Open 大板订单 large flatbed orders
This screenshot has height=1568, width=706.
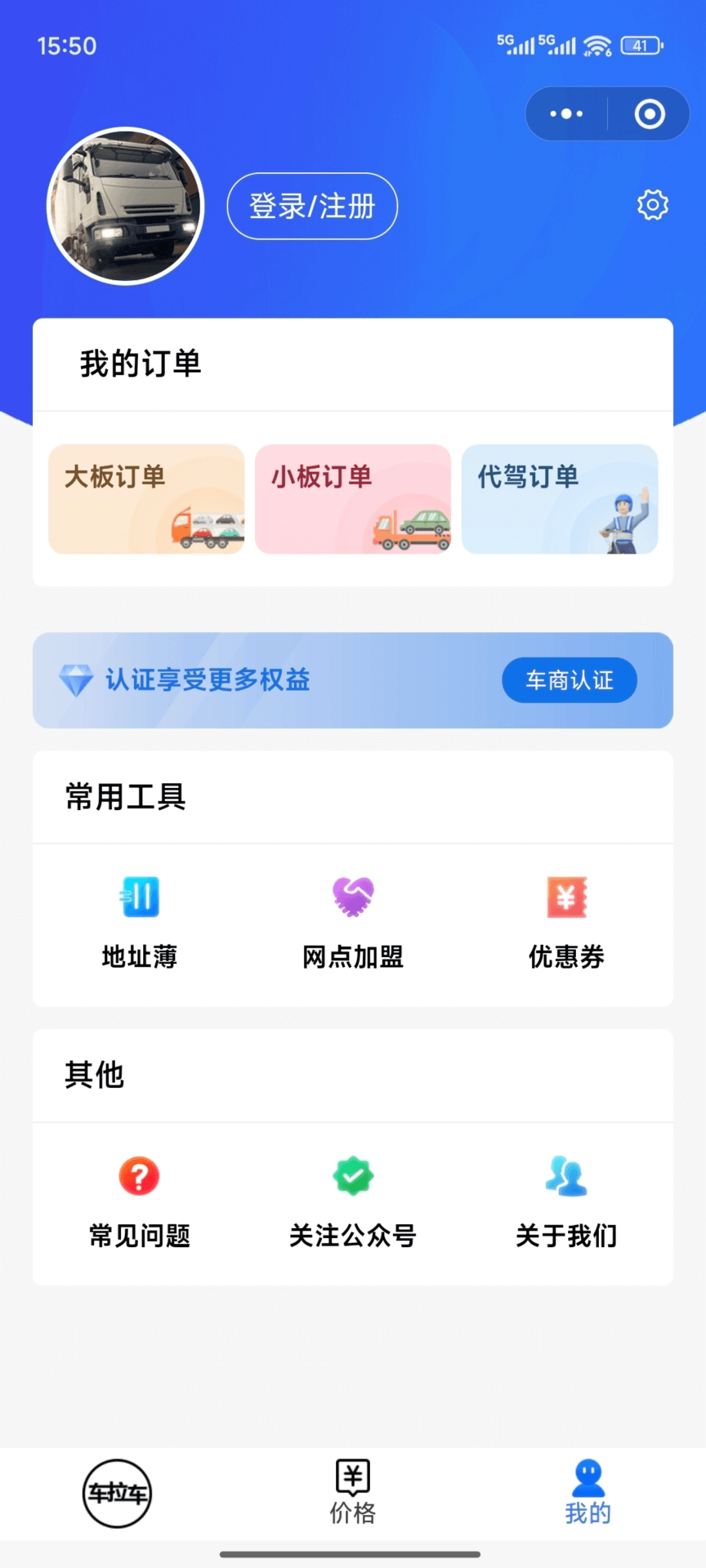coord(146,499)
